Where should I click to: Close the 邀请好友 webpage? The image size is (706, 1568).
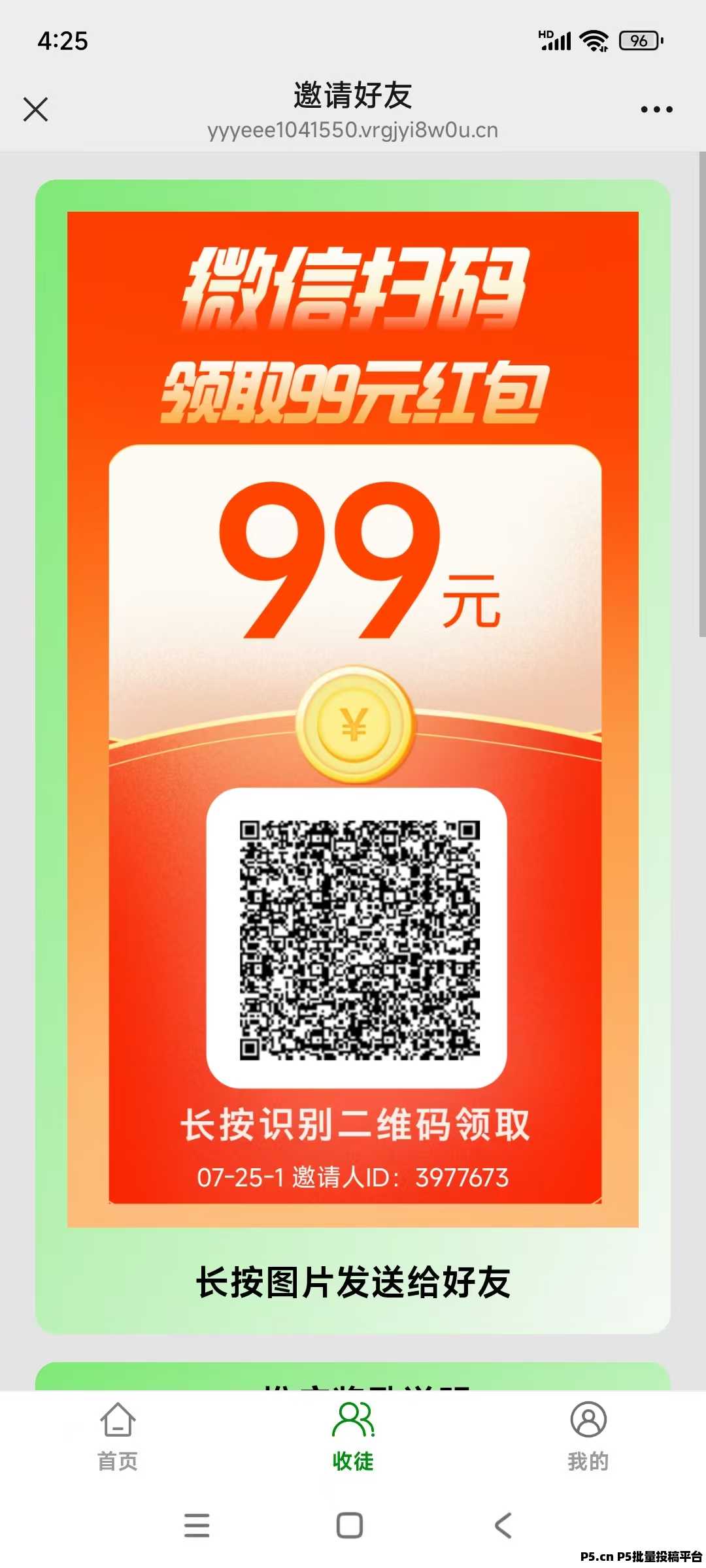35,109
